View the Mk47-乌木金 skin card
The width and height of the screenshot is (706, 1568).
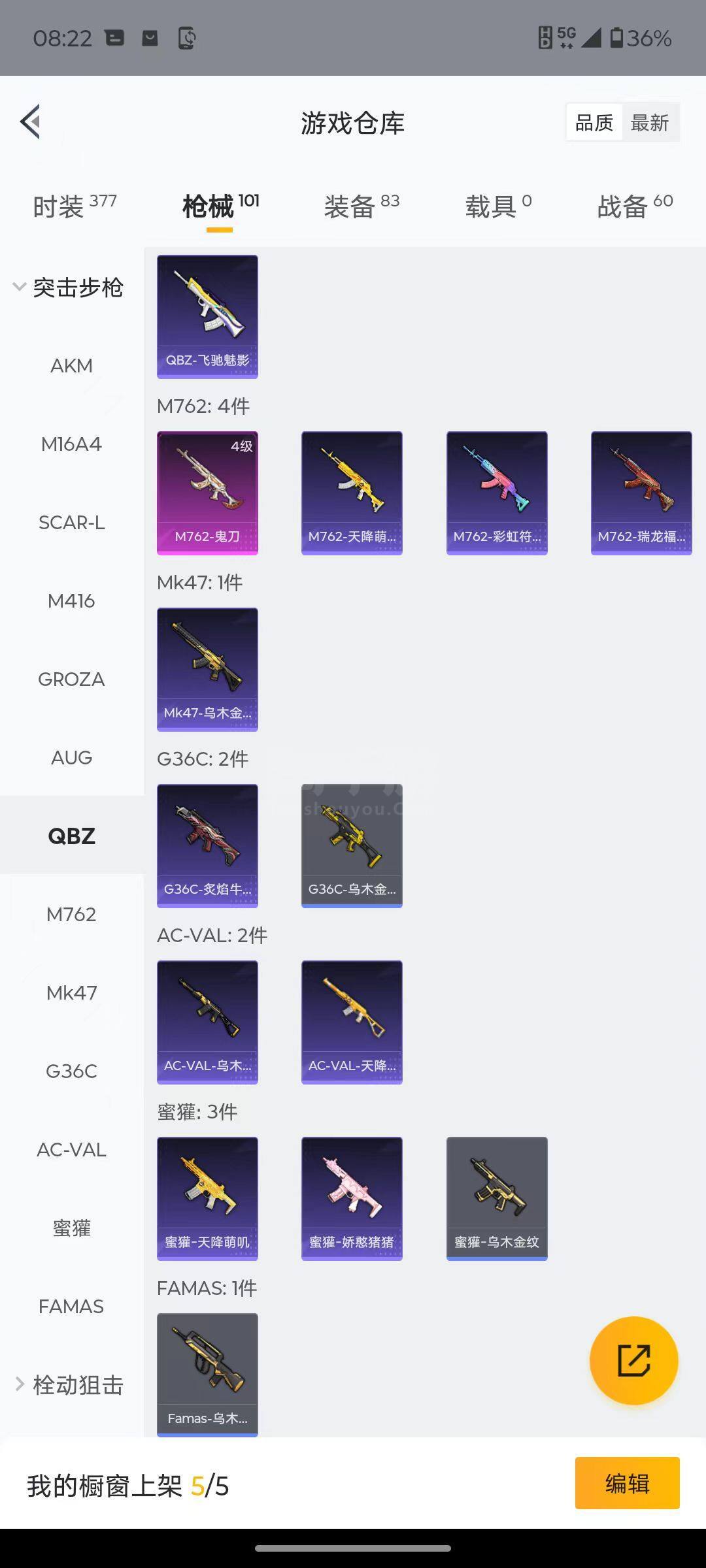(x=207, y=670)
